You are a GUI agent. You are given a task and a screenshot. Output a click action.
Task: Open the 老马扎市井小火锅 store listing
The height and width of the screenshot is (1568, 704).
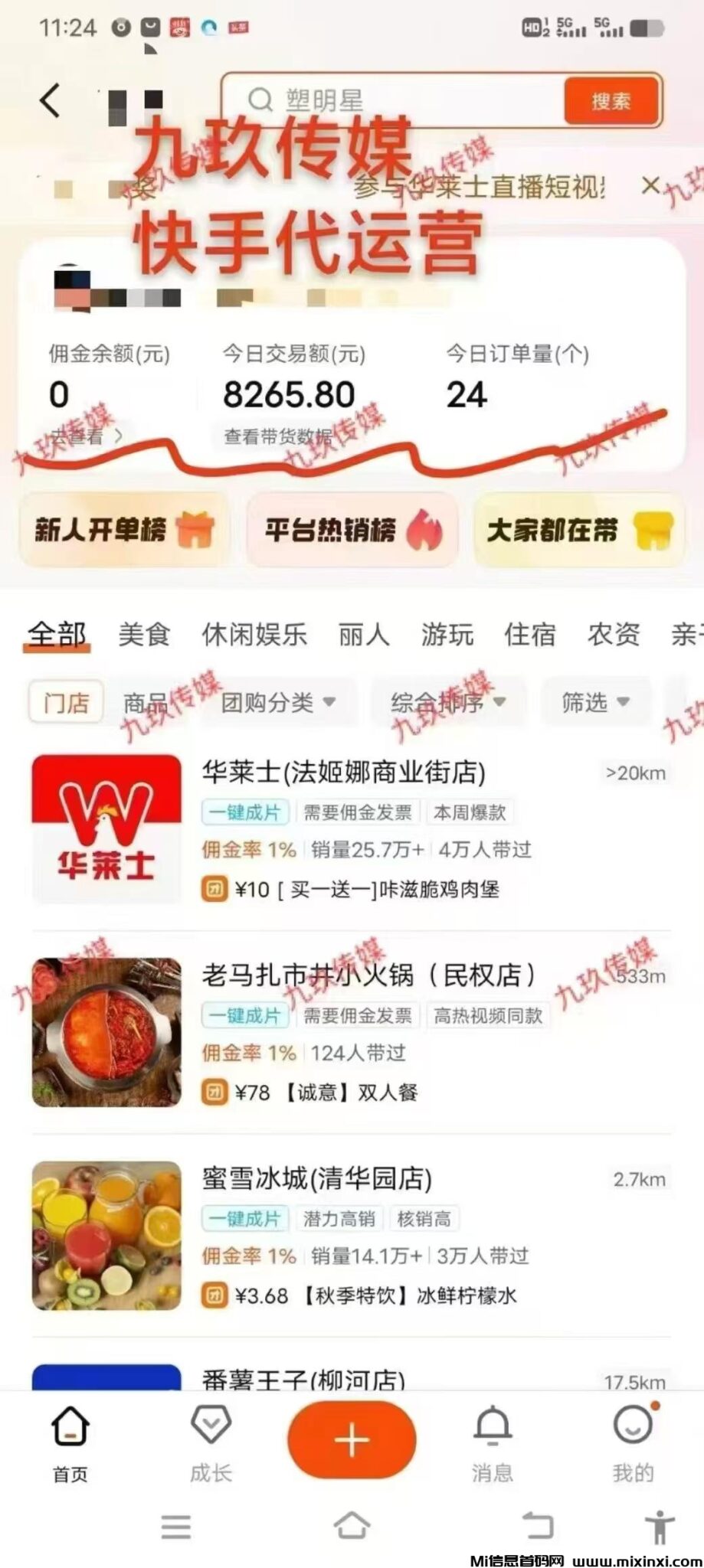click(368, 975)
